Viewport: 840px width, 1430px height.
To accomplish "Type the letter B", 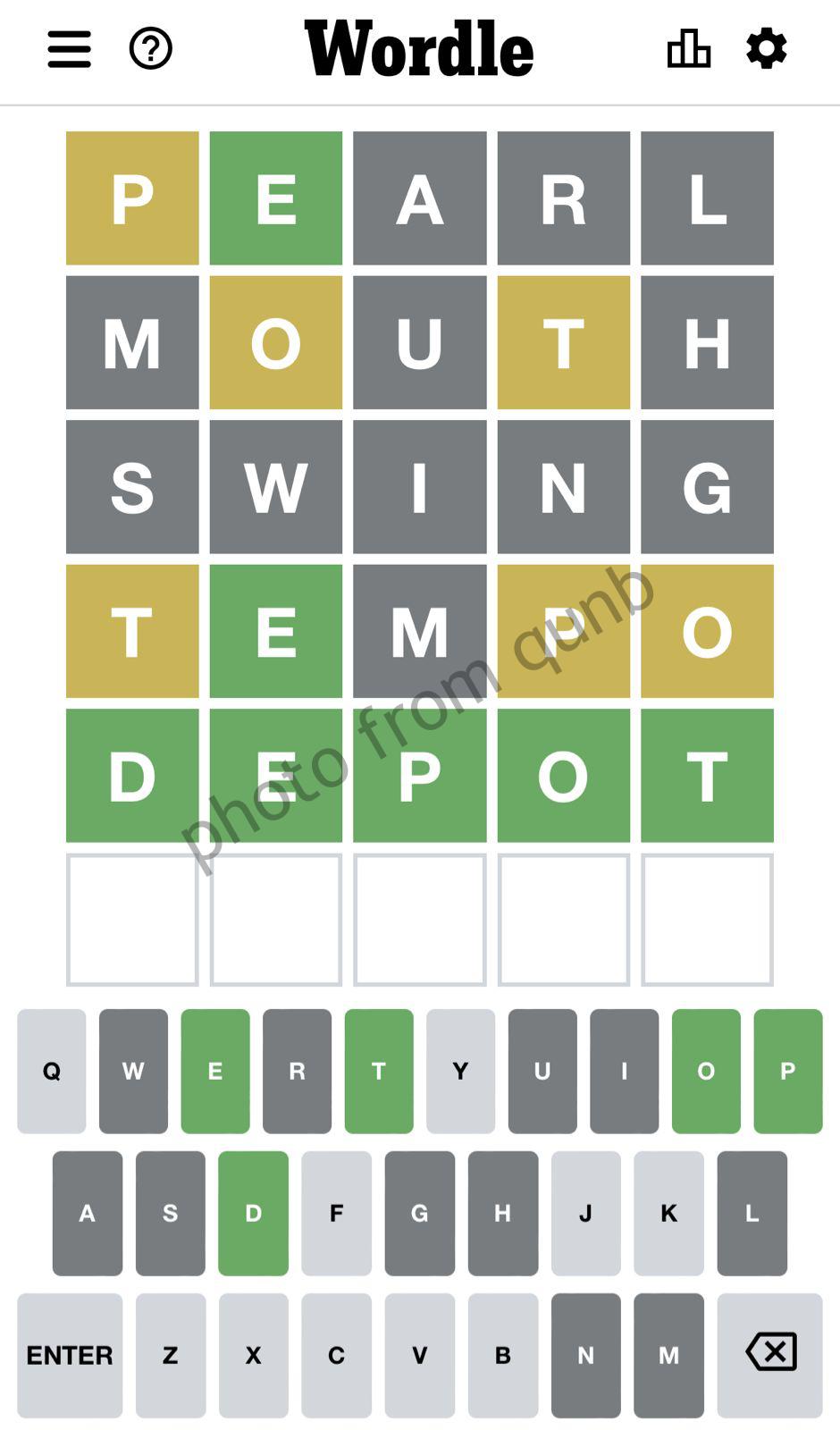I will pyautogui.click(x=502, y=1355).
